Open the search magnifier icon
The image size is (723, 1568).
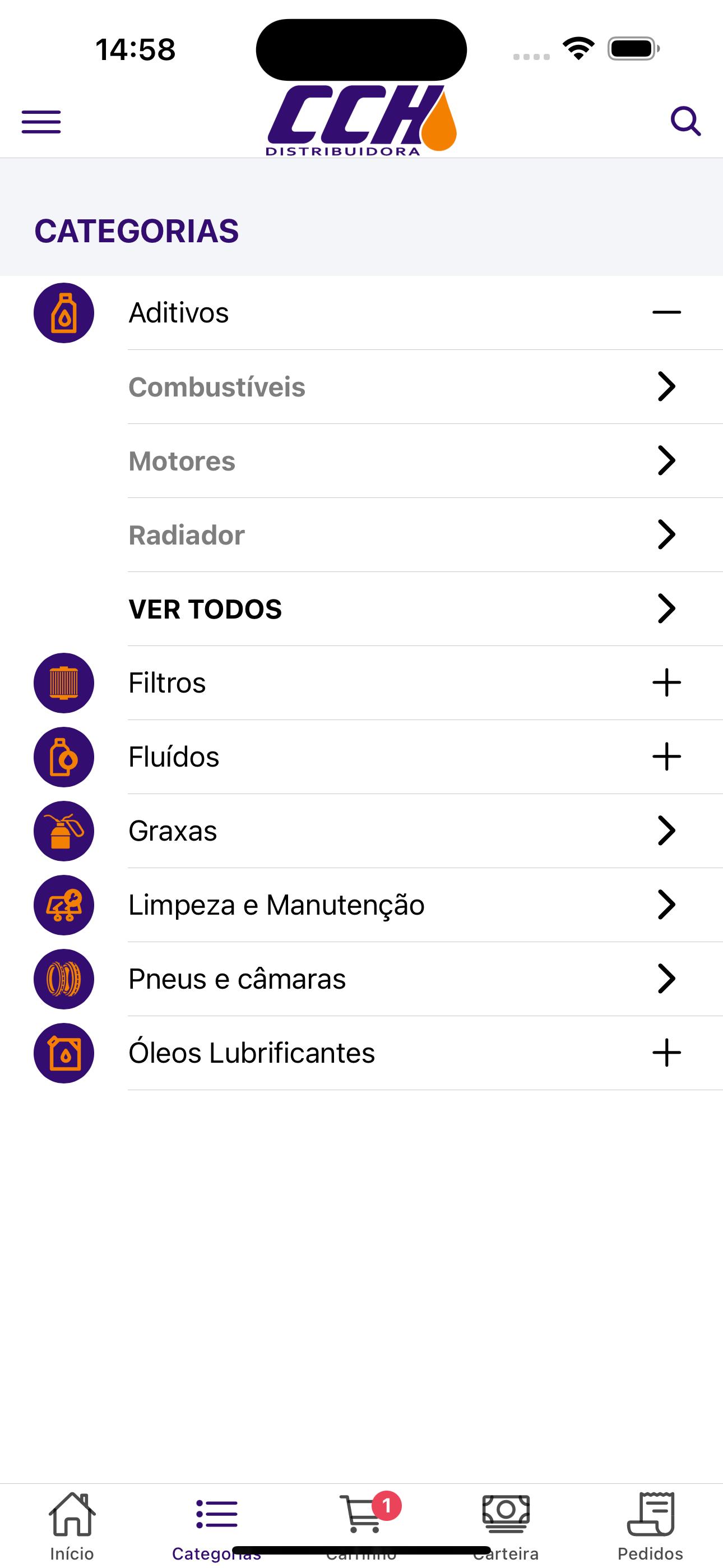pyautogui.click(x=685, y=121)
